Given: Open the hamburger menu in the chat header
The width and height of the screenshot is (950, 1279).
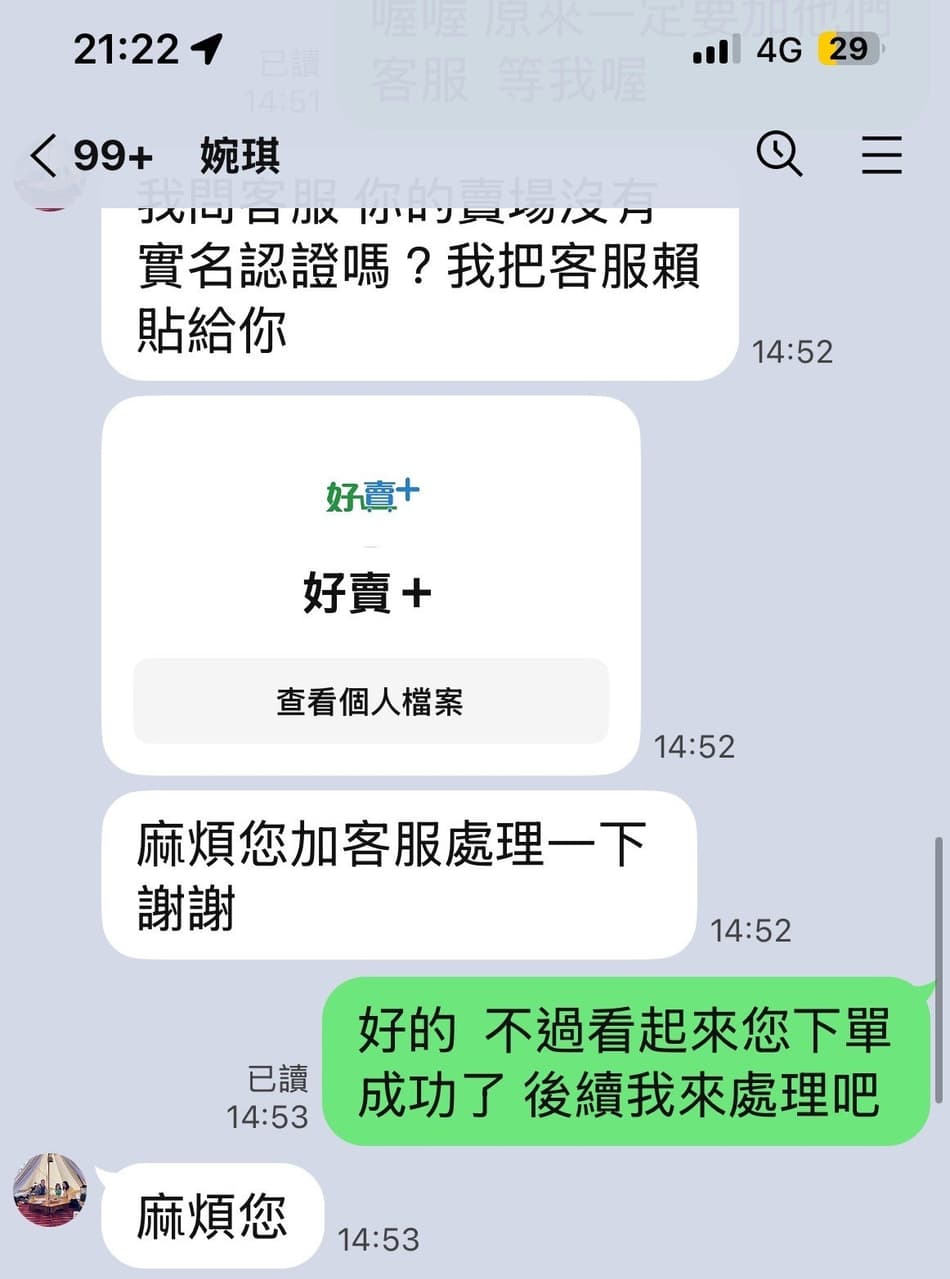Looking at the screenshot, I should click(x=881, y=156).
